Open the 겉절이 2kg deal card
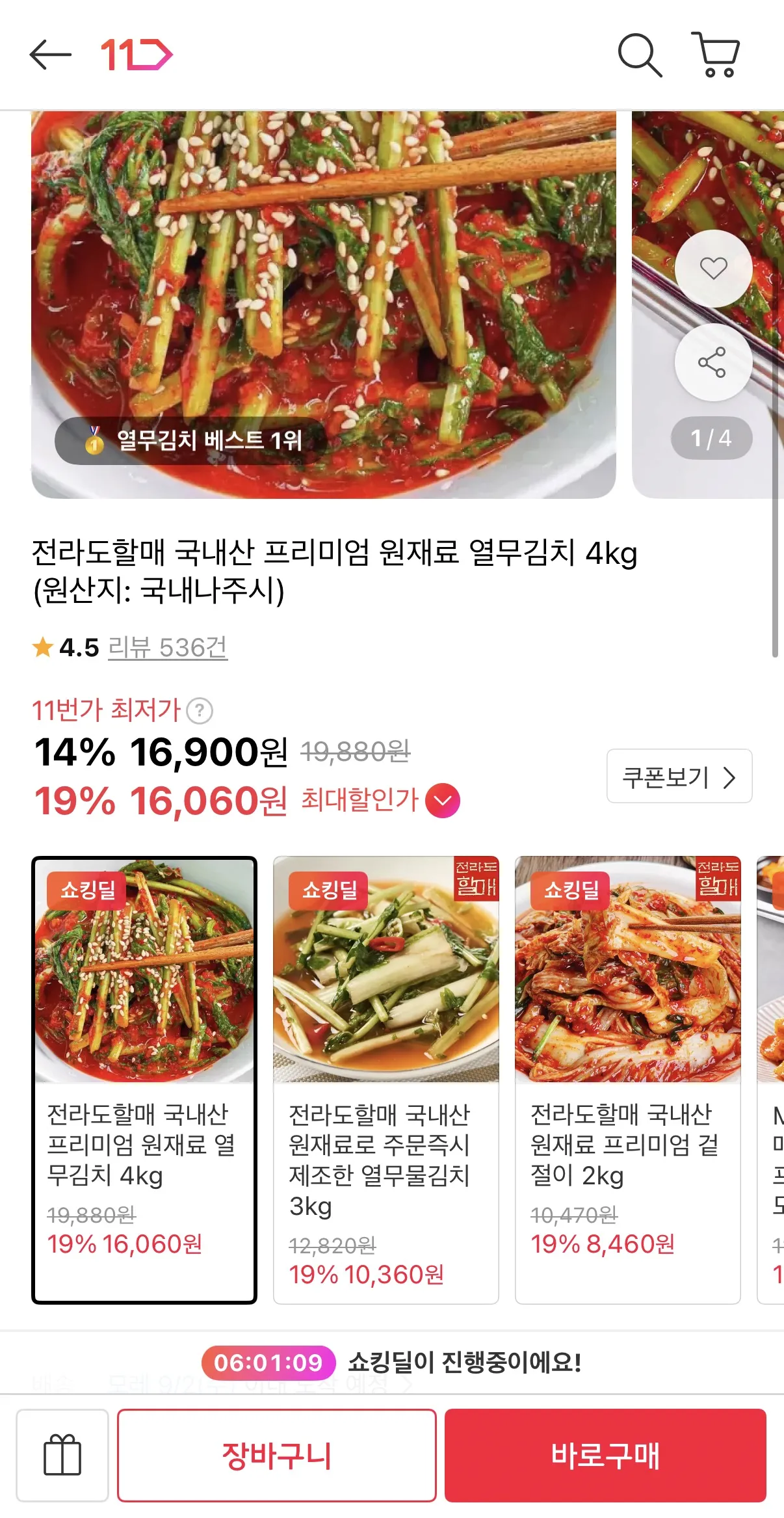The height and width of the screenshot is (1518, 784). (x=628, y=1080)
